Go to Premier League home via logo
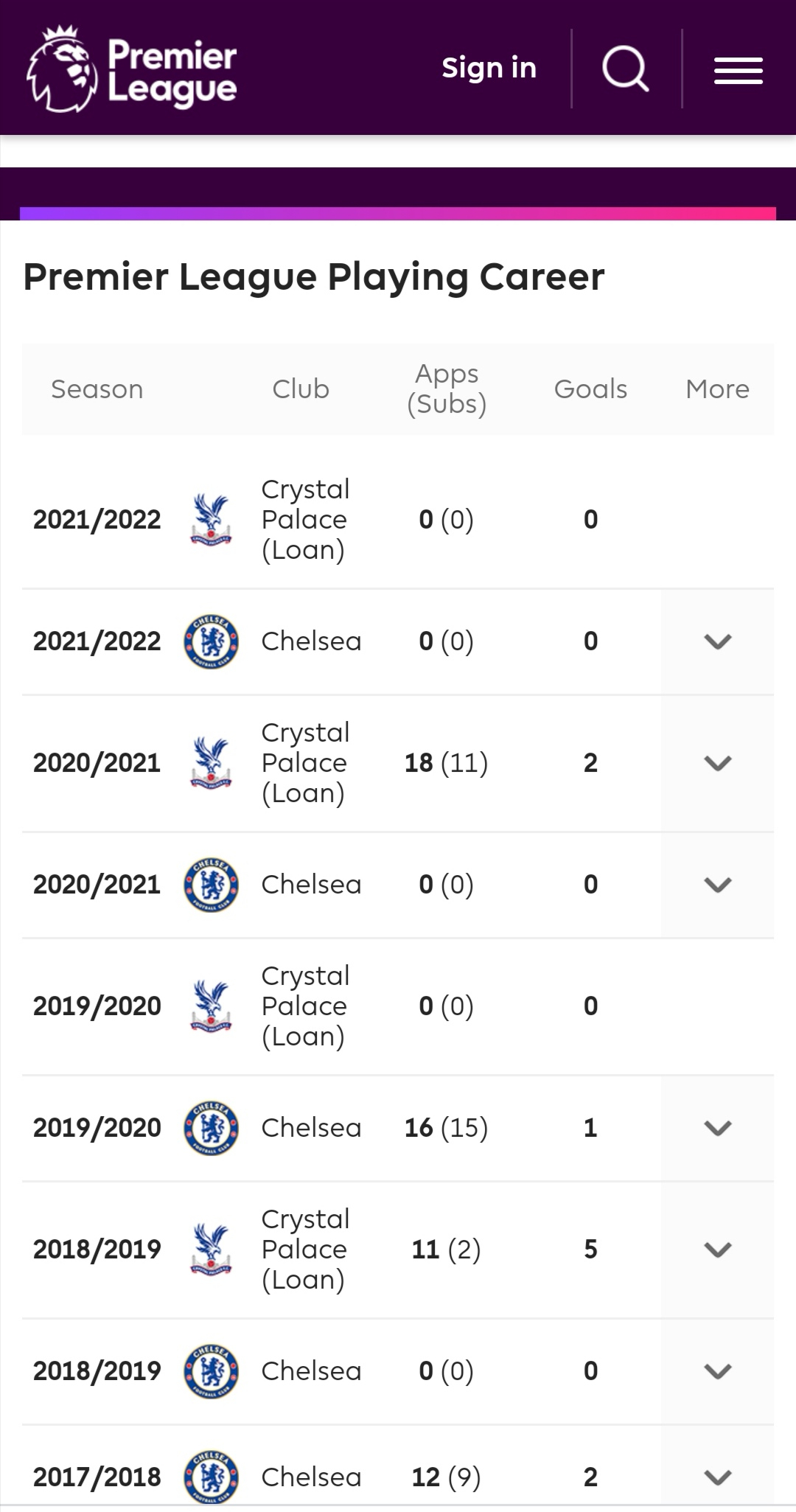The width and height of the screenshot is (796, 1512). (x=131, y=68)
